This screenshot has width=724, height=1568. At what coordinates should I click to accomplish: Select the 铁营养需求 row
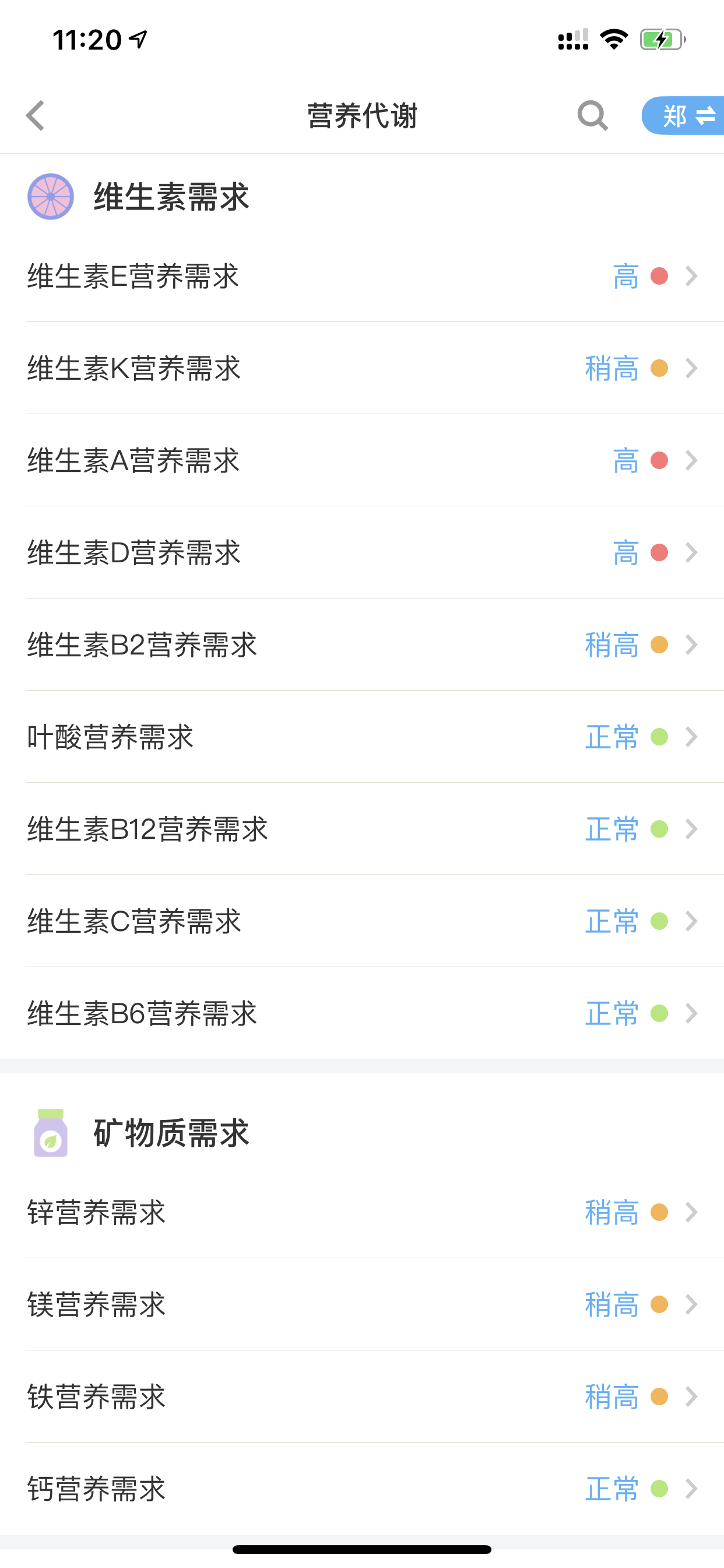pyautogui.click(x=362, y=1396)
